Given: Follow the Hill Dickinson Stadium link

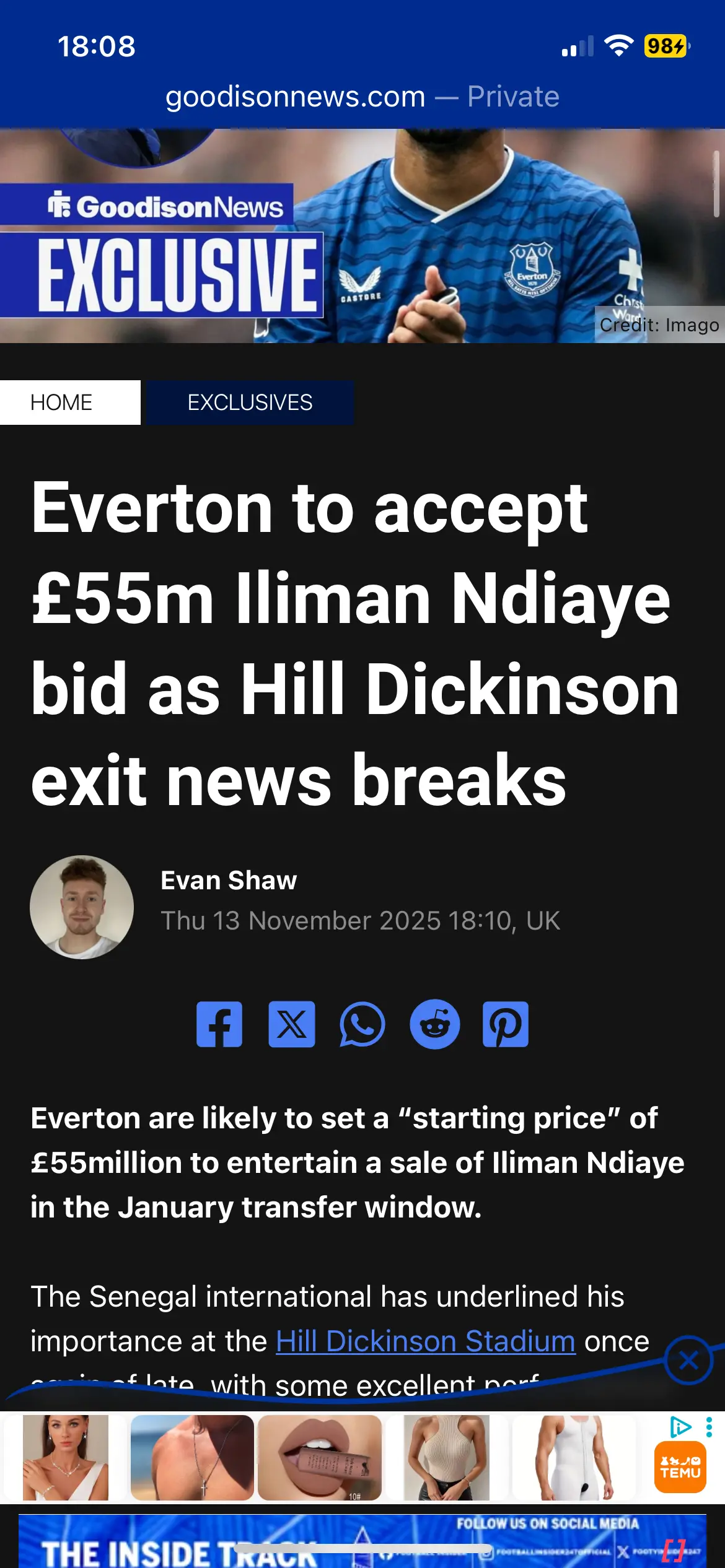Looking at the screenshot, I should (426, 1341).
